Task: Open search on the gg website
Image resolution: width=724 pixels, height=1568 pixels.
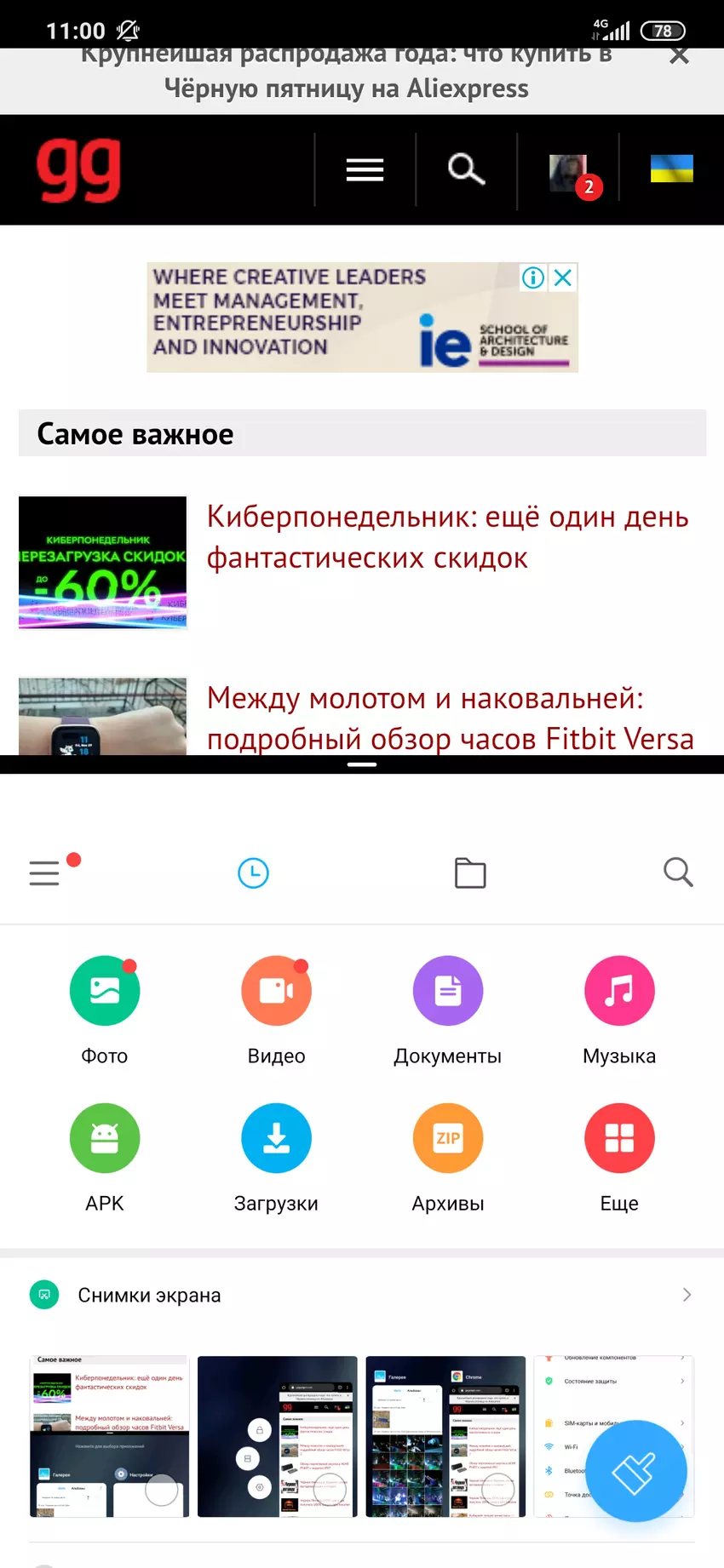Action: point(466,169)
